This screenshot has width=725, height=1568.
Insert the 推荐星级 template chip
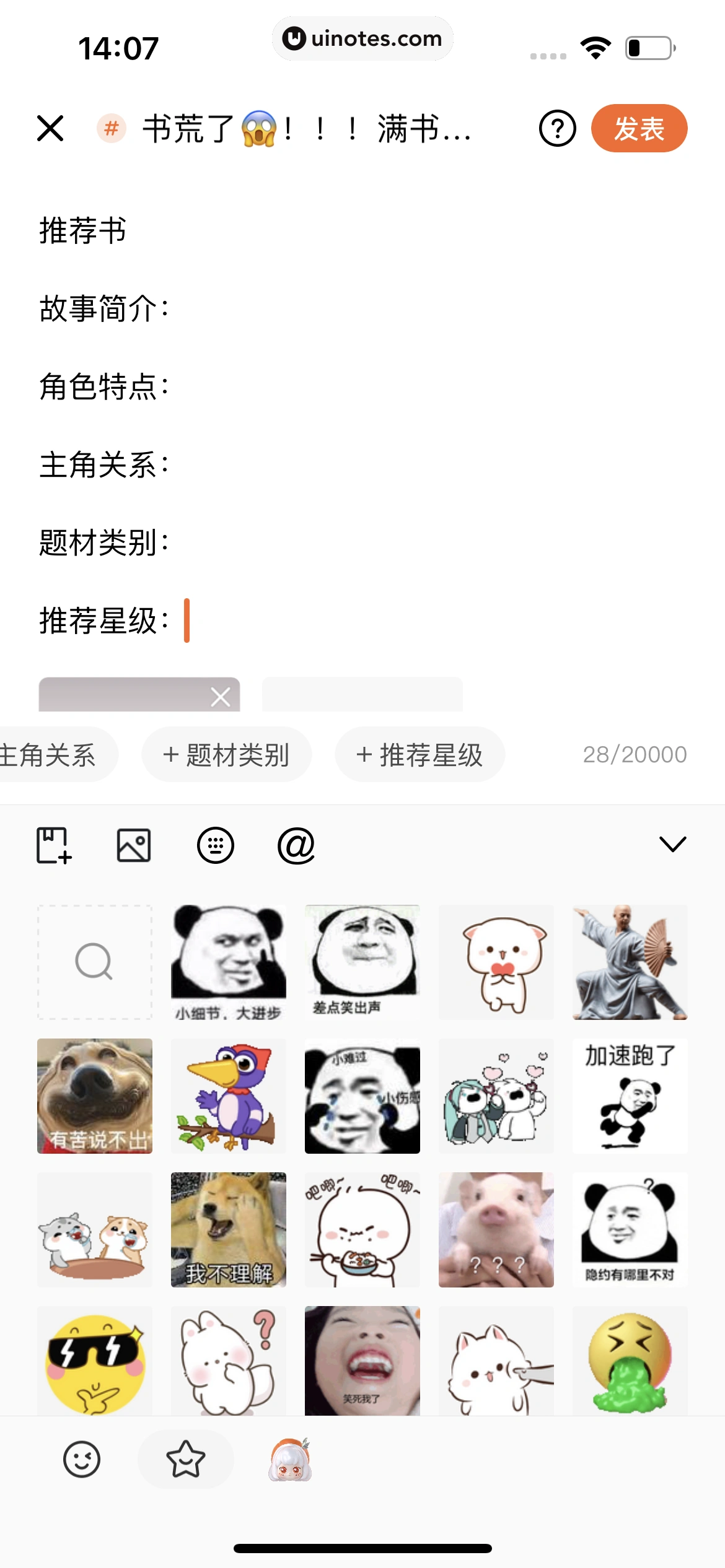coord(420,755)
